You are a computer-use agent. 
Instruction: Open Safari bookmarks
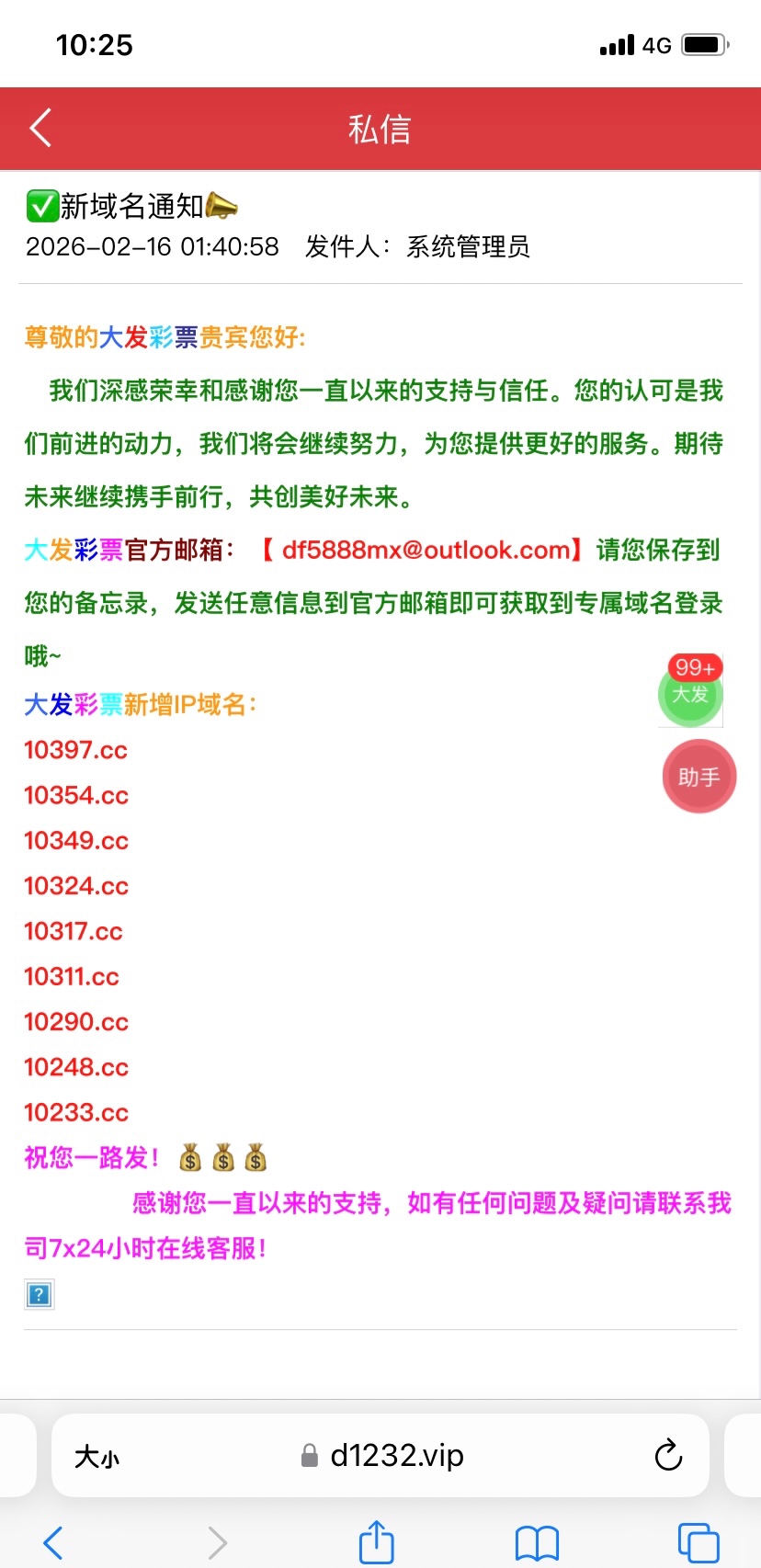pyautogui.click(x=537, y=1542)
